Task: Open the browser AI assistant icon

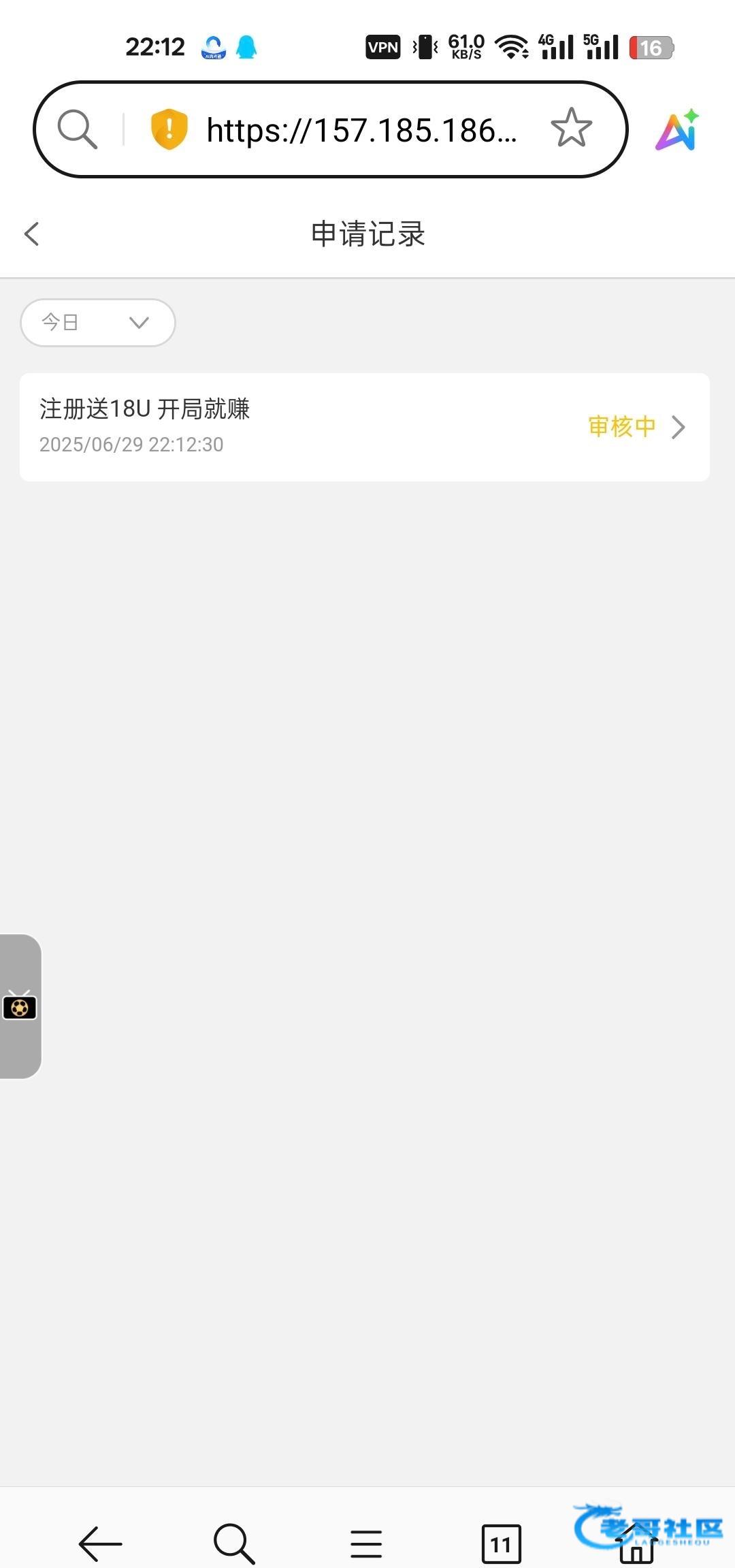Action: tap(677, 129)
